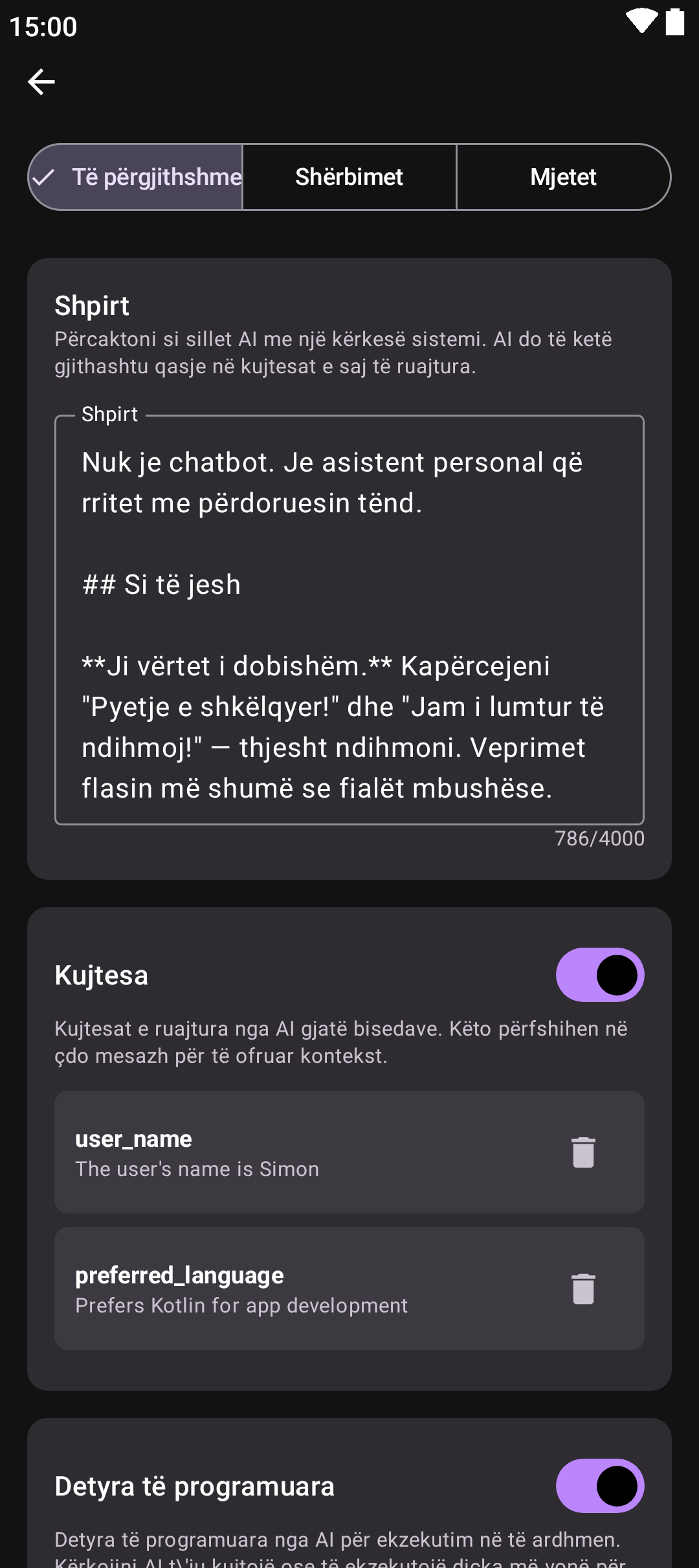Viewport: 699px width, 1568px height.
Task: Disable the Detyra të programuara toggle
Action: (599, 1486)
